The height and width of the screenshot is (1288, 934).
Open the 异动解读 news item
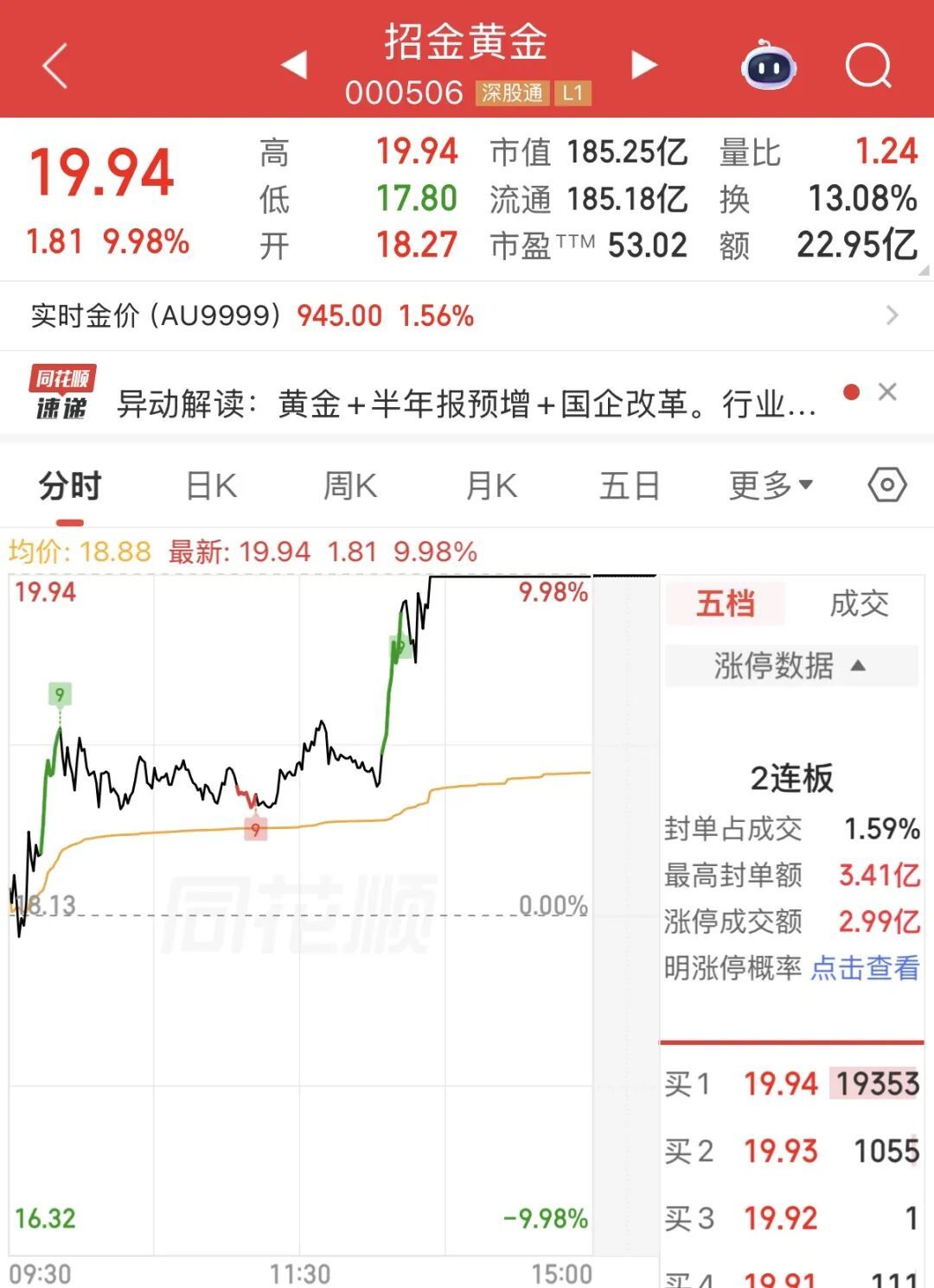[x=467, y=403]
